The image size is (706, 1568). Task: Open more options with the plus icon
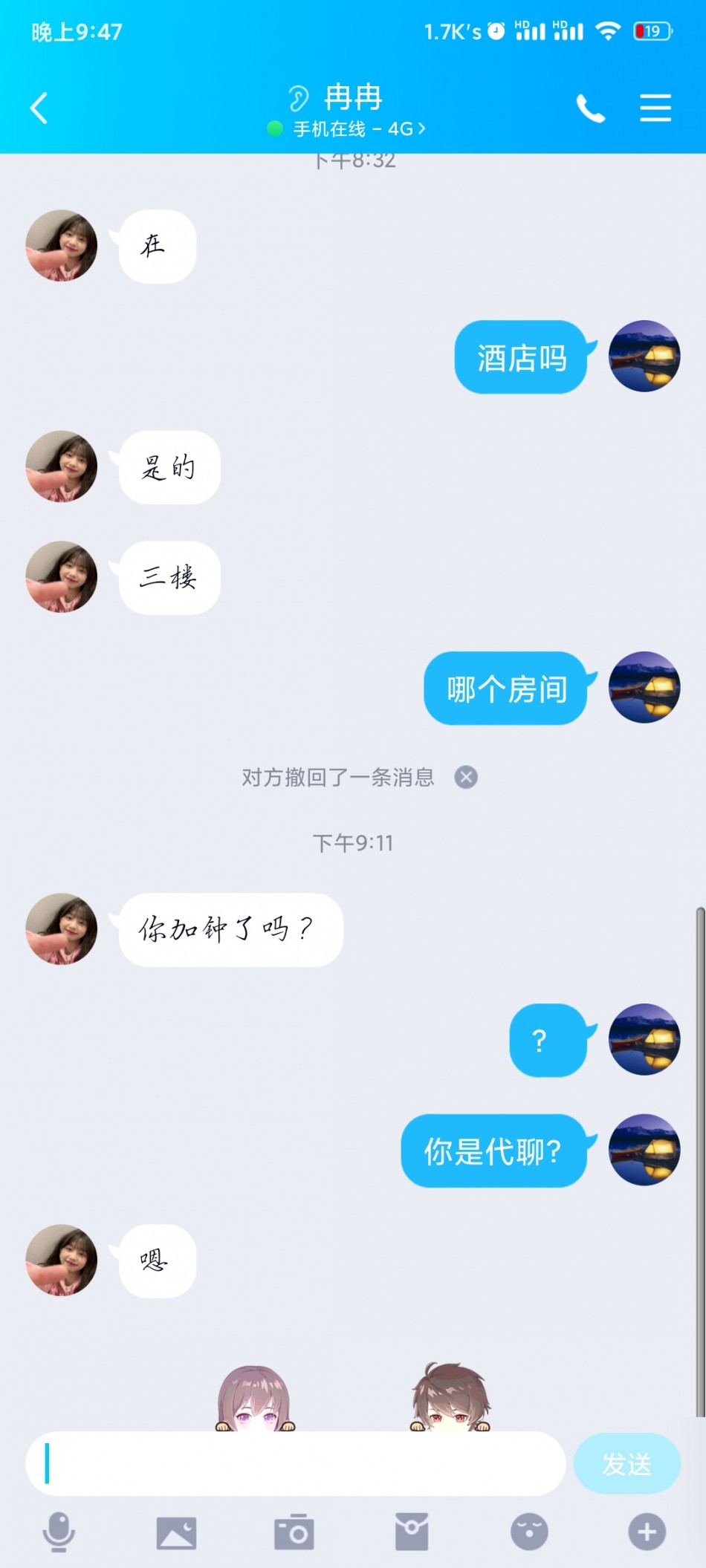(647, 1532)
